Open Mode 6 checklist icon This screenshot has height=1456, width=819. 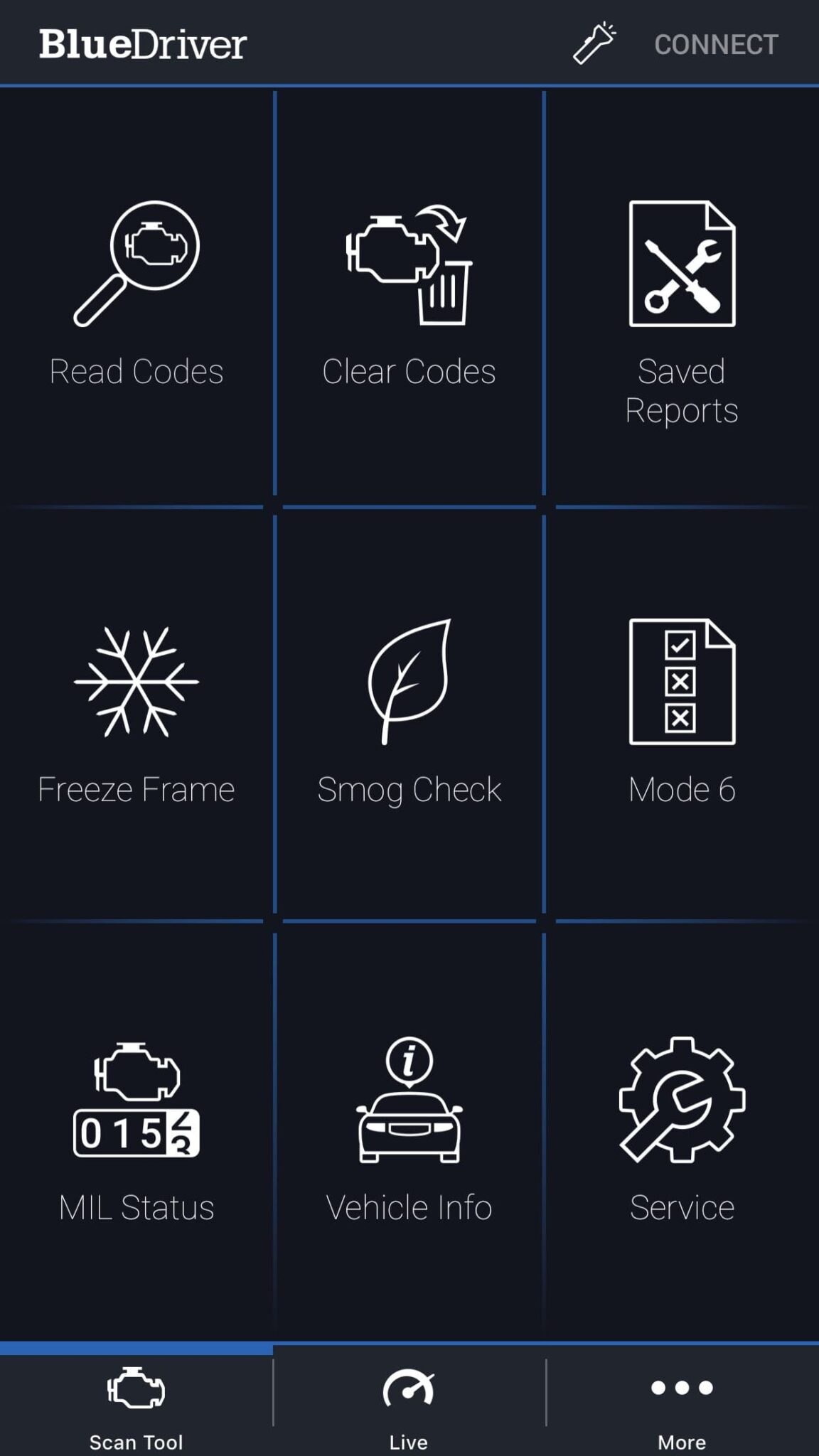[x=681, y=681]
